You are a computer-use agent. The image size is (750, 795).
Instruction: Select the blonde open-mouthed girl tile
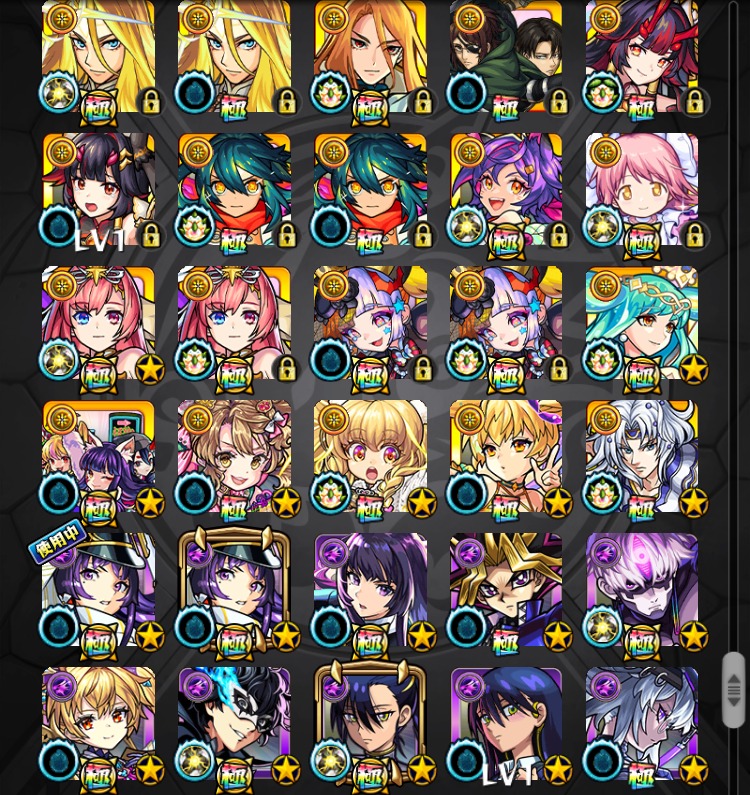pos(370,457)
